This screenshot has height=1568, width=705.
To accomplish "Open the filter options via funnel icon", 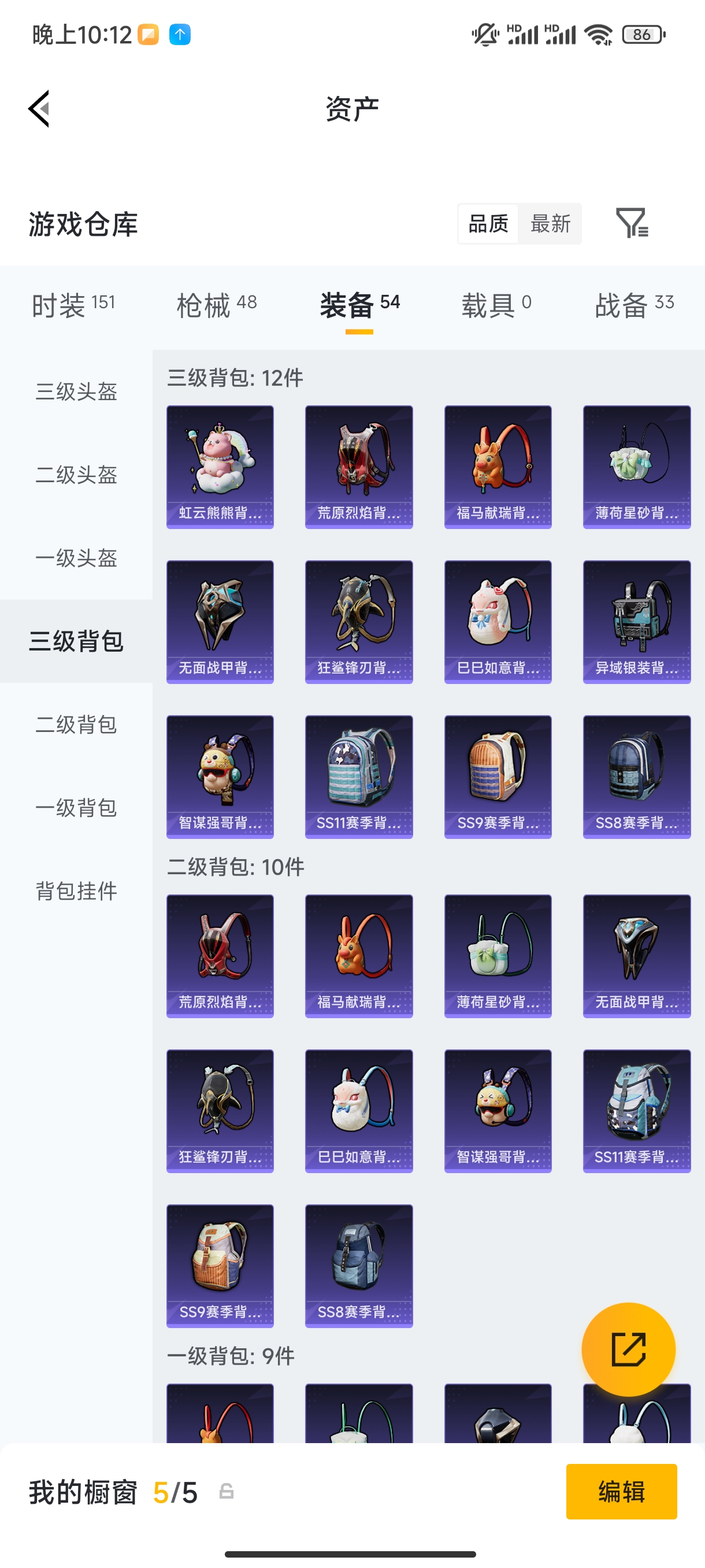I will click(x=633, y=223).
